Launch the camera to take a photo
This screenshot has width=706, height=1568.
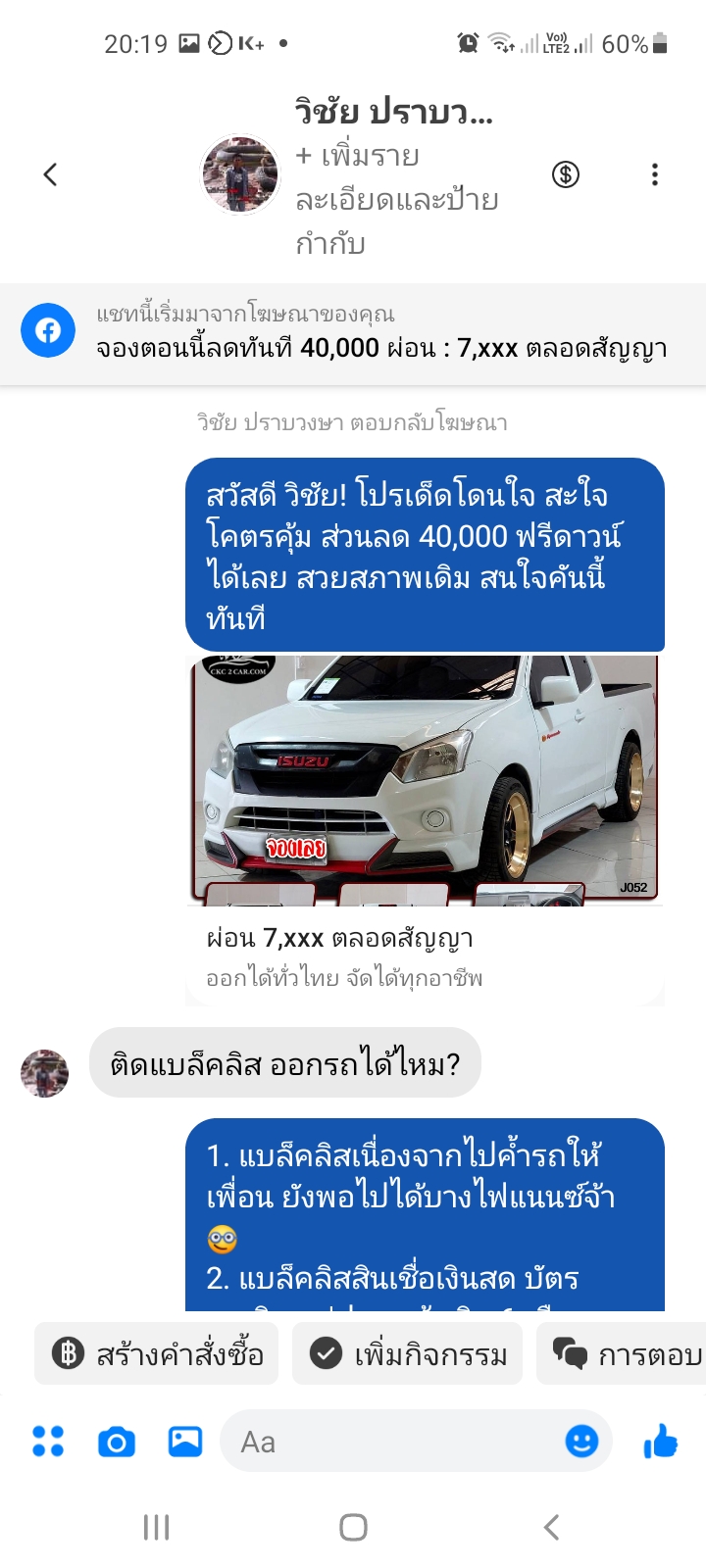point(117,1442)
